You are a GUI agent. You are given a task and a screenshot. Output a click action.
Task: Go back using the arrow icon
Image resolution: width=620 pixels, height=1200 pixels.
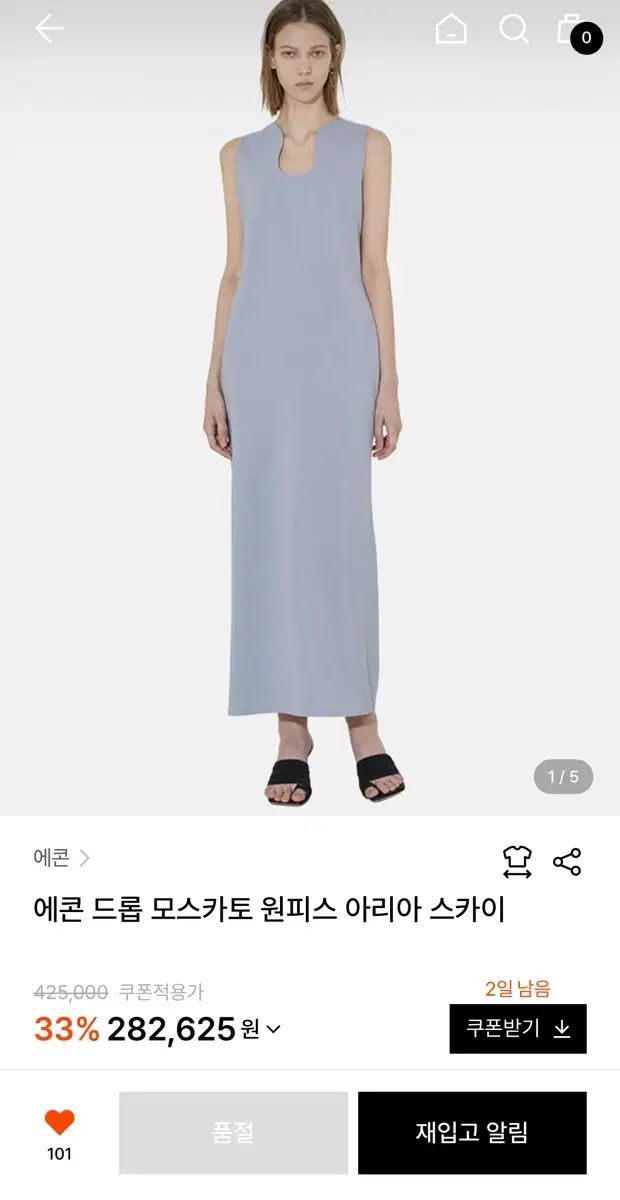[x=49, y=29]
